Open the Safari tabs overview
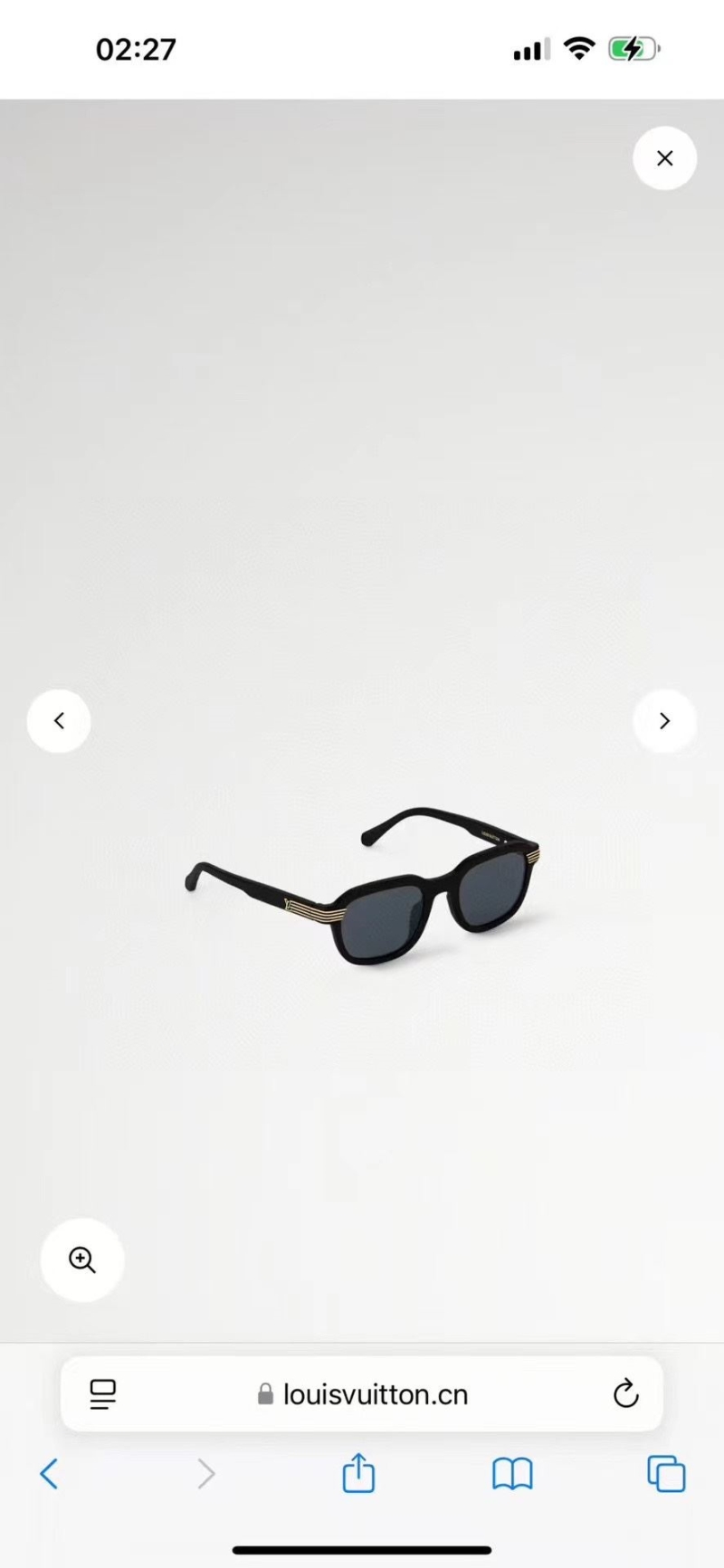724x1568 pixels. (666, 1474)
